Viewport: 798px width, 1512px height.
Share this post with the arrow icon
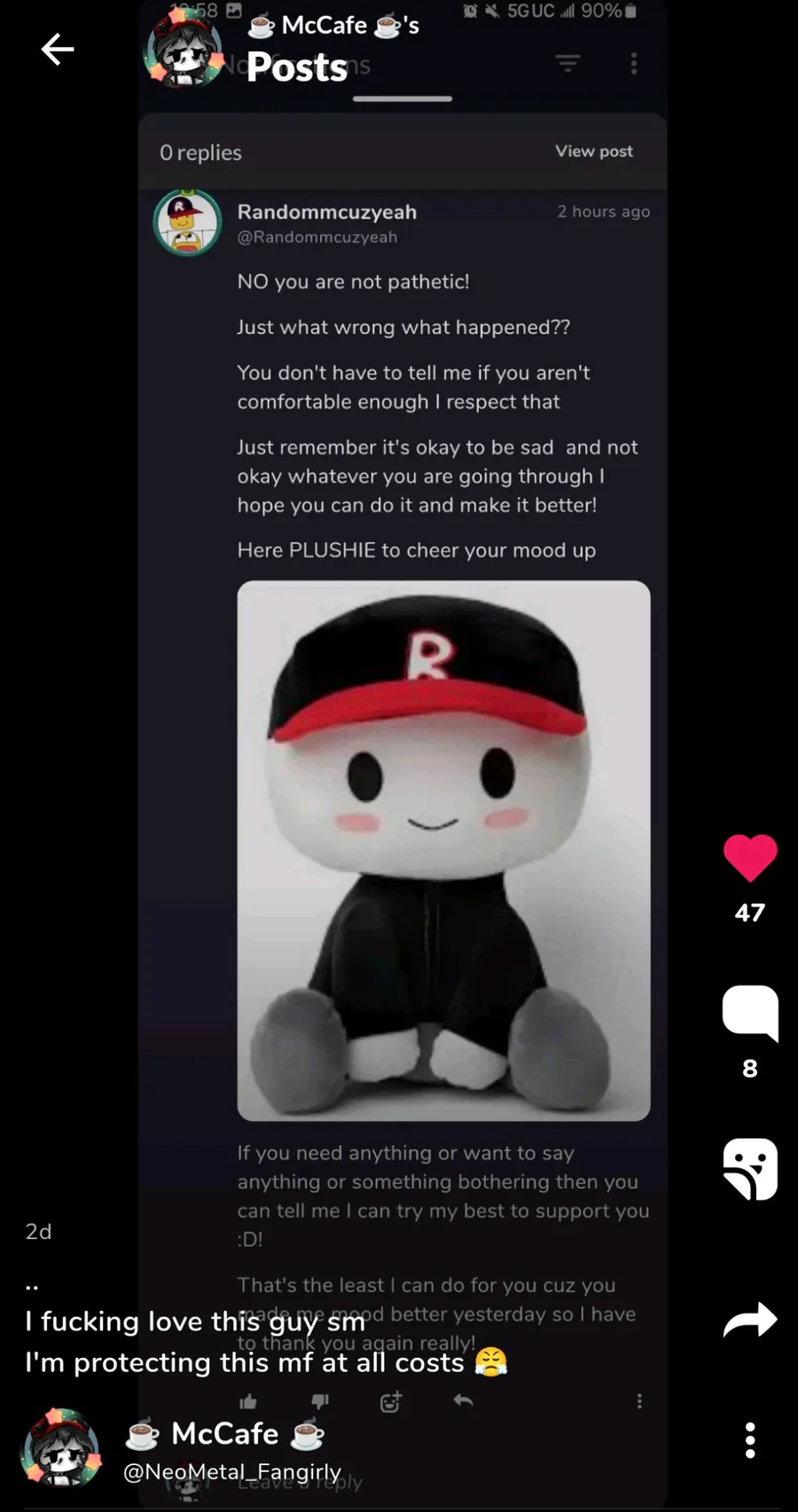[x=750, y=1320]
